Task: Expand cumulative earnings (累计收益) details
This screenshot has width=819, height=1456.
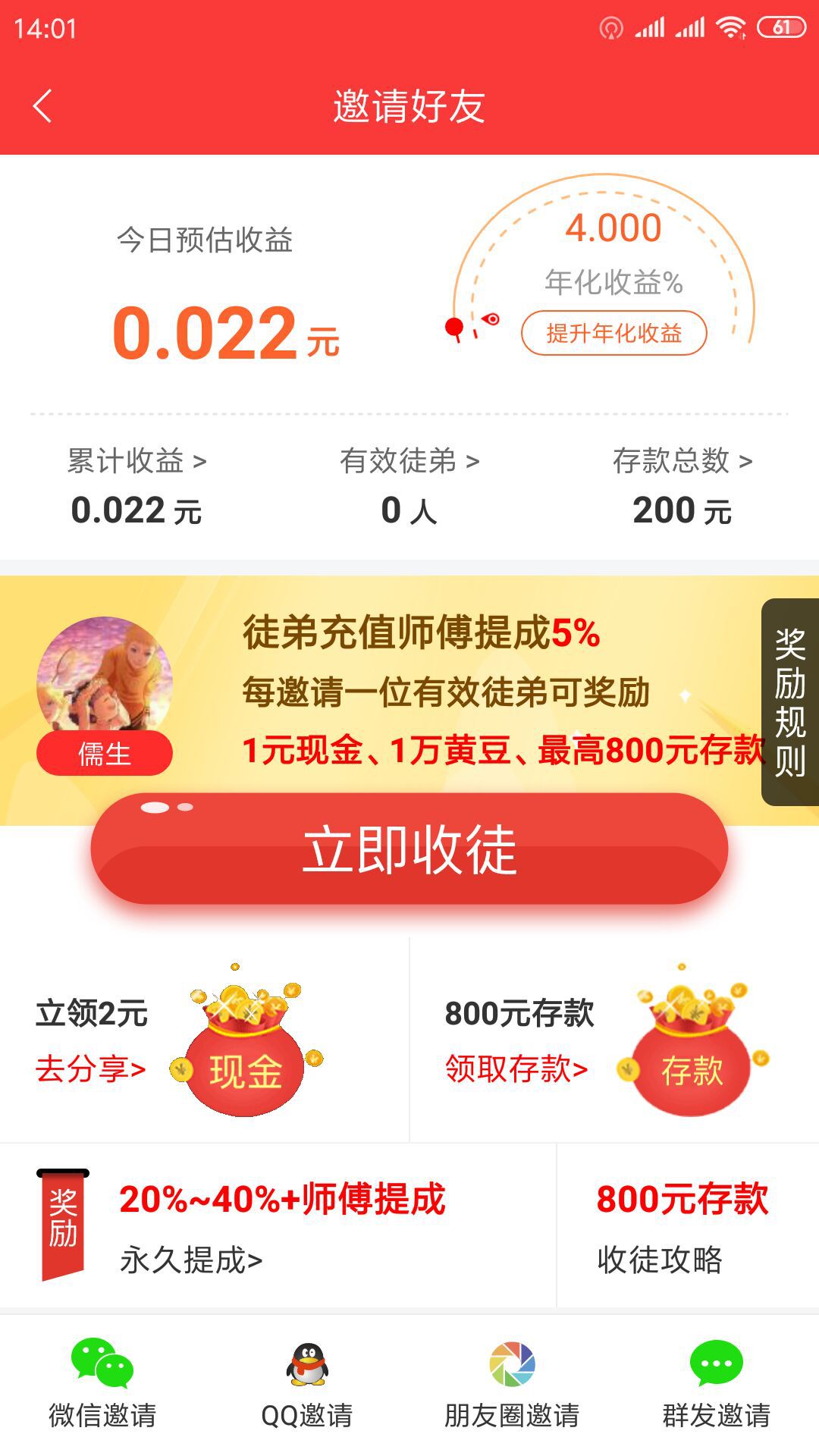Action: [x=135, y=460]
